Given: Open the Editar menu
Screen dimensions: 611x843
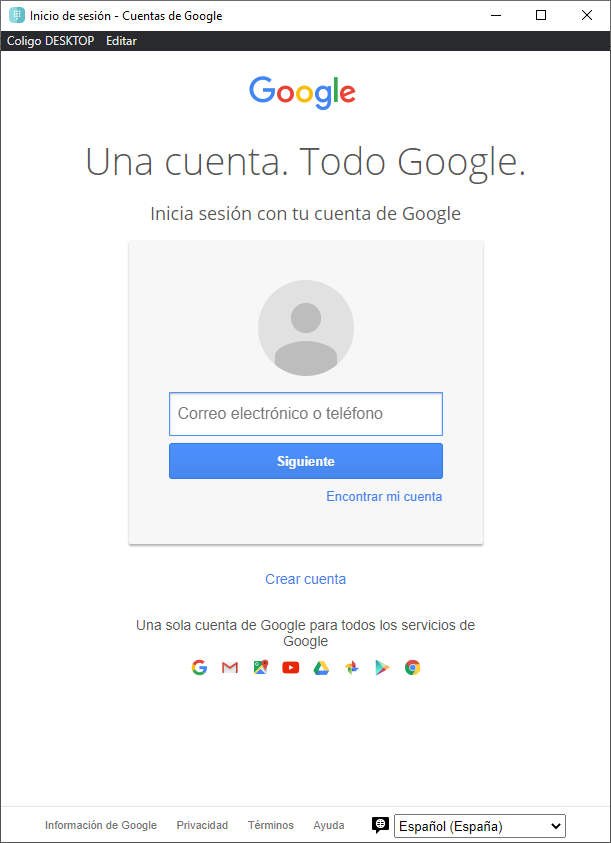Looking at the screenshot, I should 121,41.
